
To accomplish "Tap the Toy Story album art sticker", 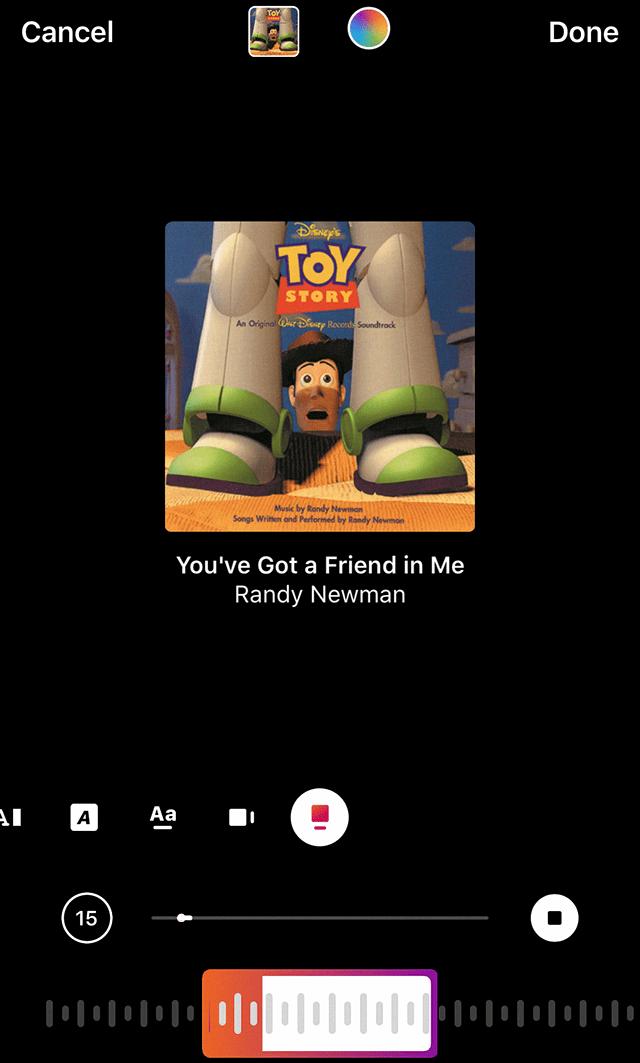I will [x=320, y=376].
